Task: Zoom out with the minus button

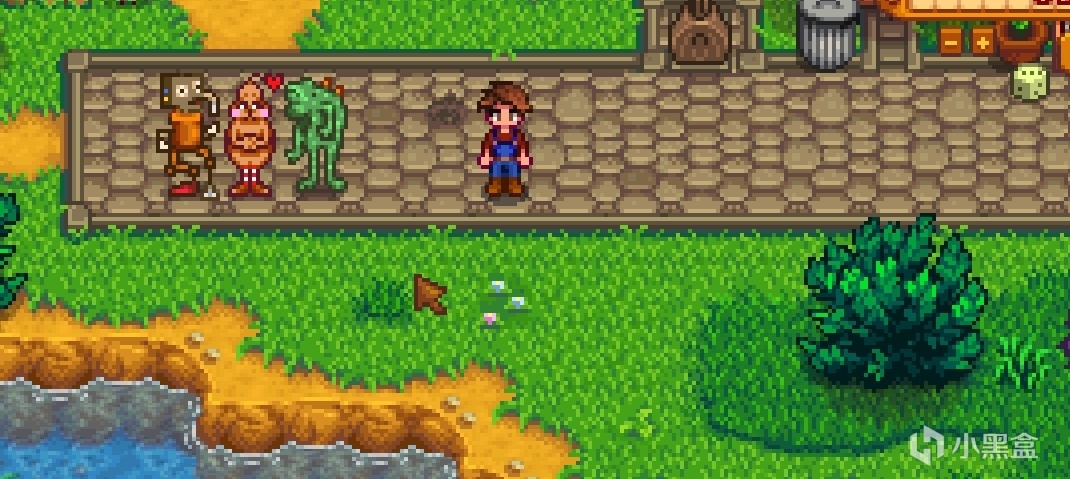Action: coord(951,41)
